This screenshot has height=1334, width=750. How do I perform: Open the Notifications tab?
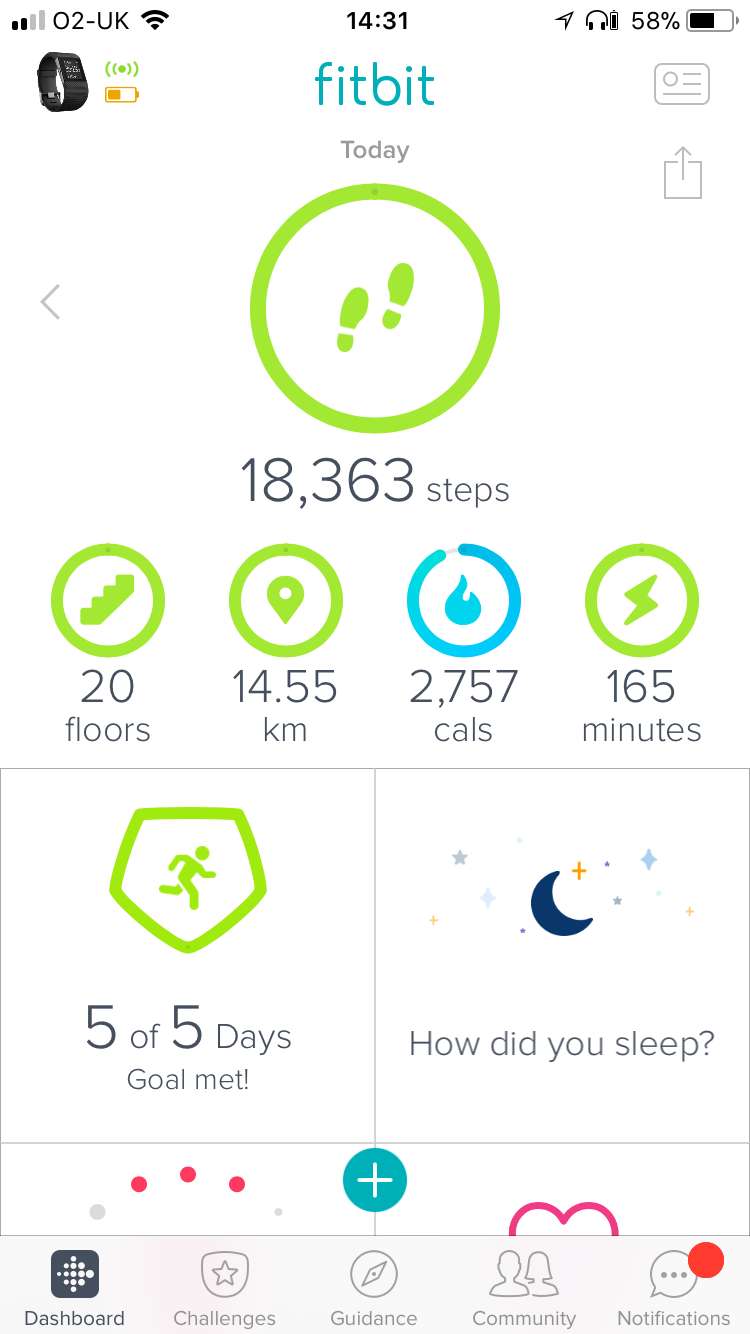674,1289
